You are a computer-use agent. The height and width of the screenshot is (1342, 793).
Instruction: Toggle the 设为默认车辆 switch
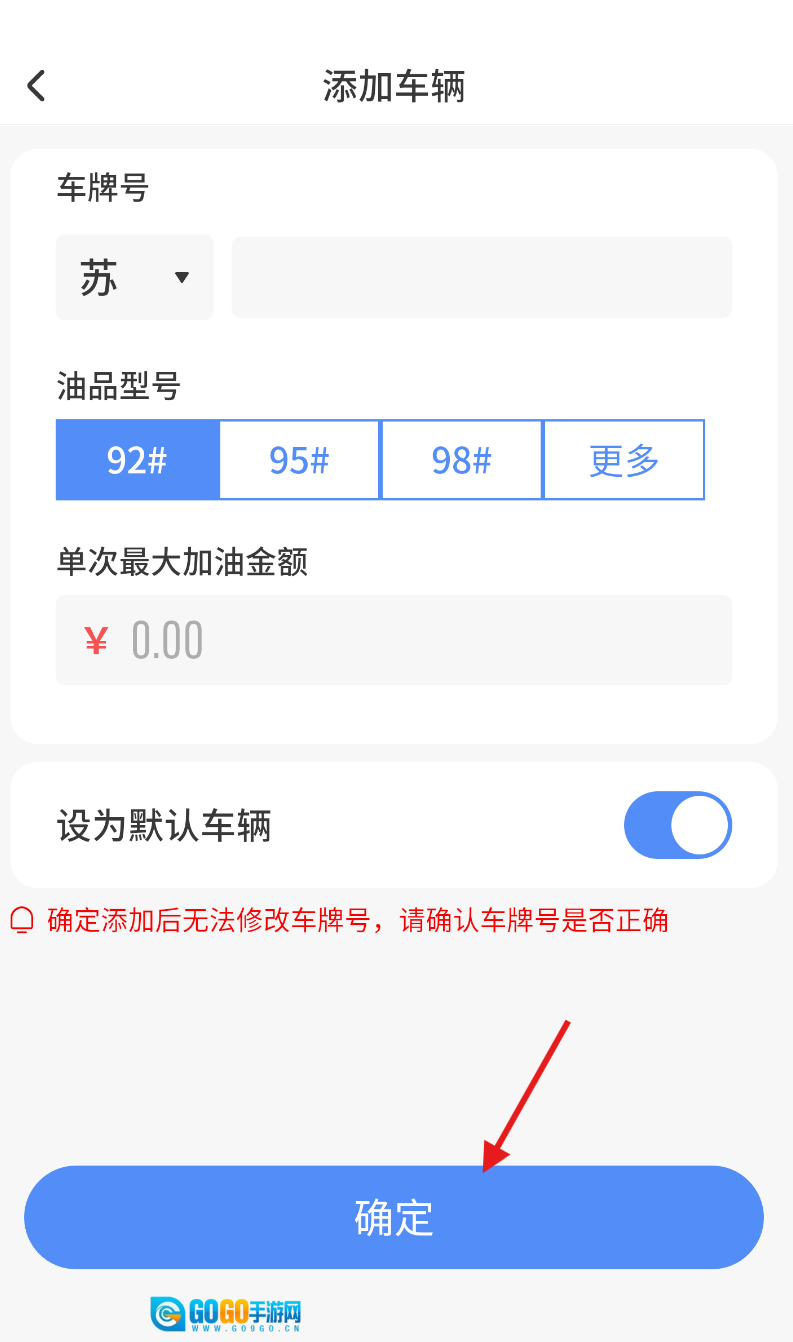coord(677,826)
